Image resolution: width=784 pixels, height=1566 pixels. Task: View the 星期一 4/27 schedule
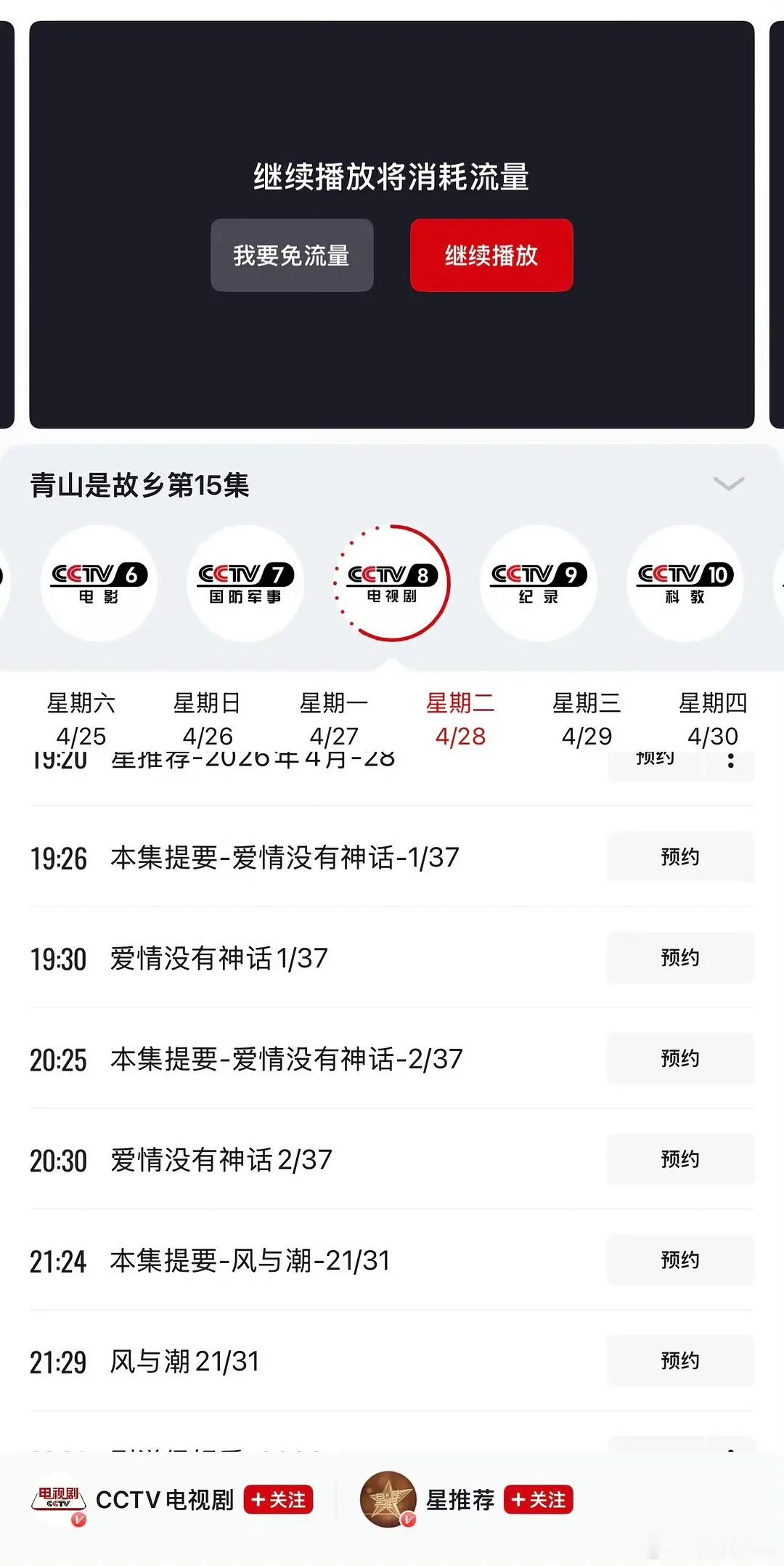point(335,718)
